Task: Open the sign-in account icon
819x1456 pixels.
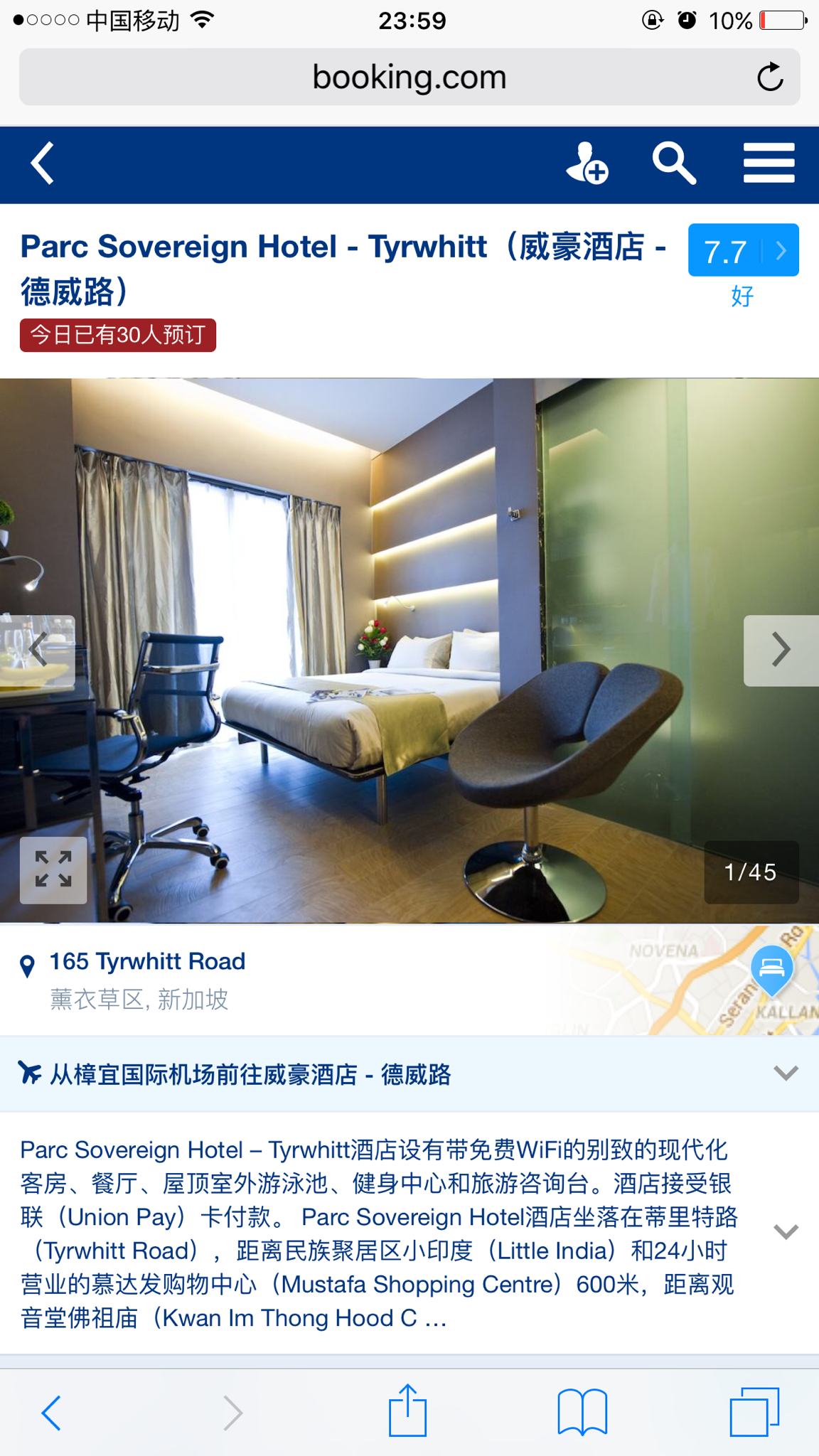Action: click(587, 164)
